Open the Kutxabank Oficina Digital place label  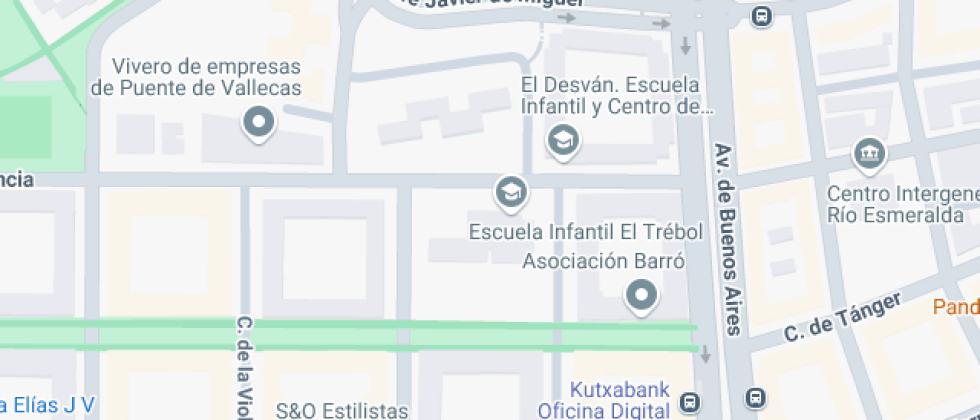pos(603,401)
